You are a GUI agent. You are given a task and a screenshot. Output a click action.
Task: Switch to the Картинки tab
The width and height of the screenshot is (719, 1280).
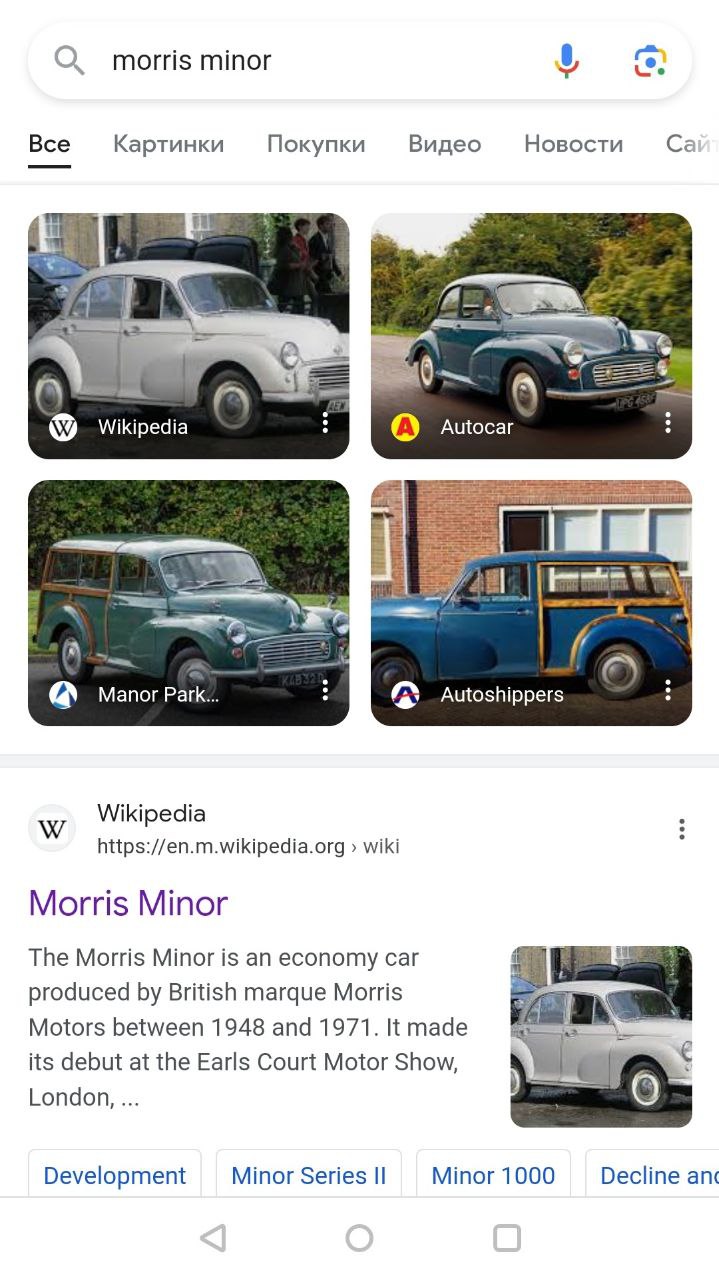(x=168, y=144)
